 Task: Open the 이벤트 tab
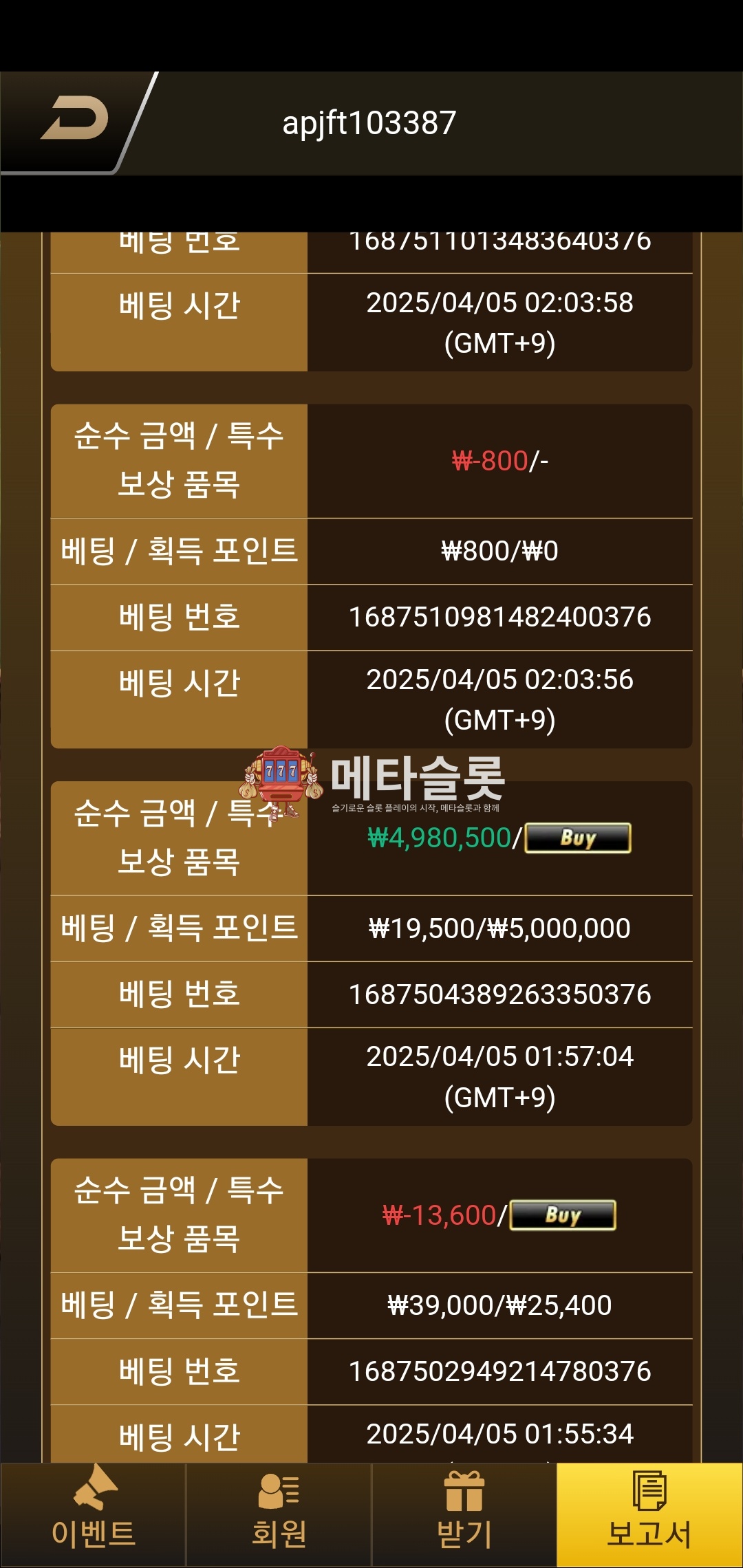[x=94, y=1514]
